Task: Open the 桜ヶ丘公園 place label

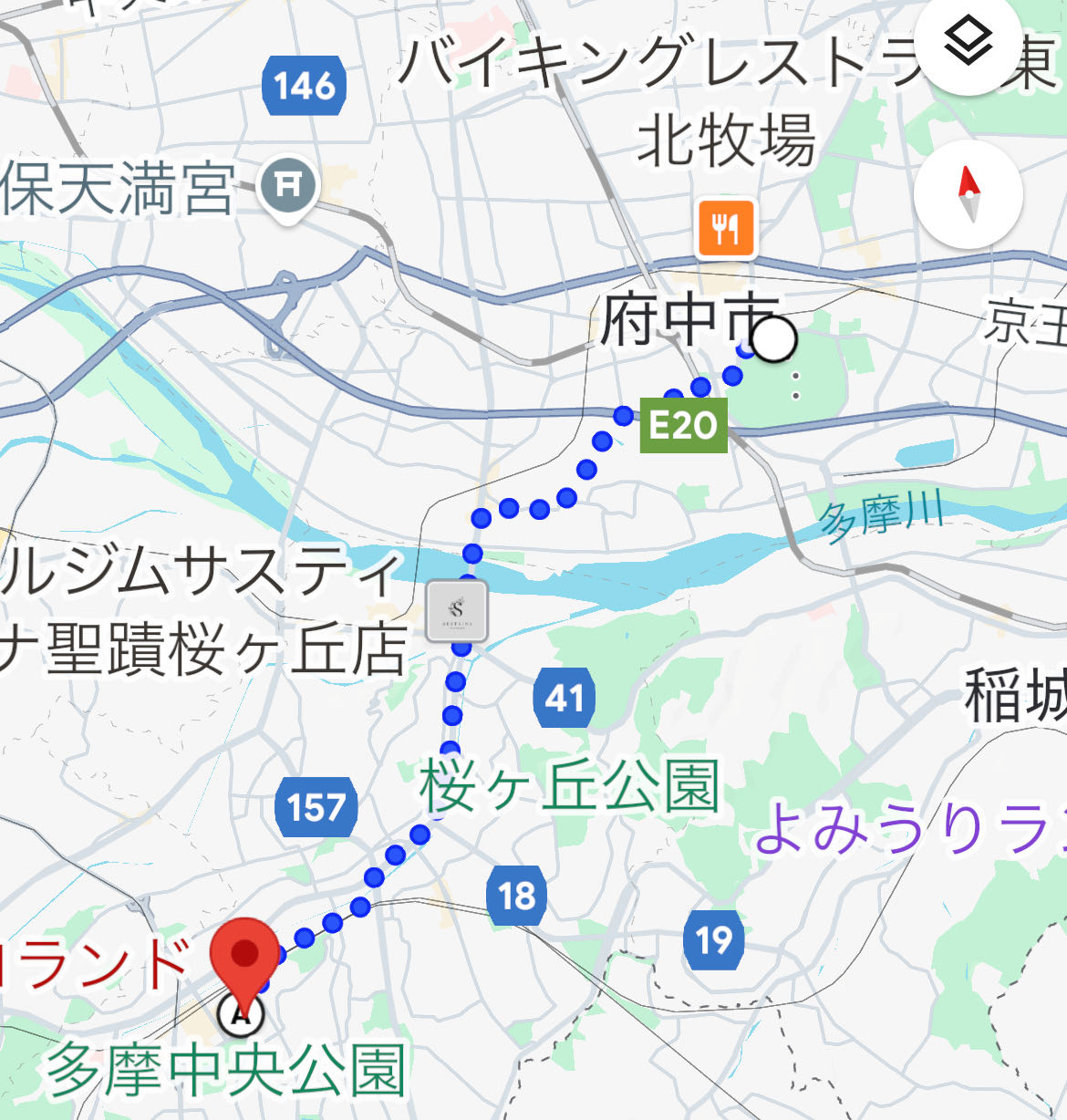Action: click(x=569, y=787)
